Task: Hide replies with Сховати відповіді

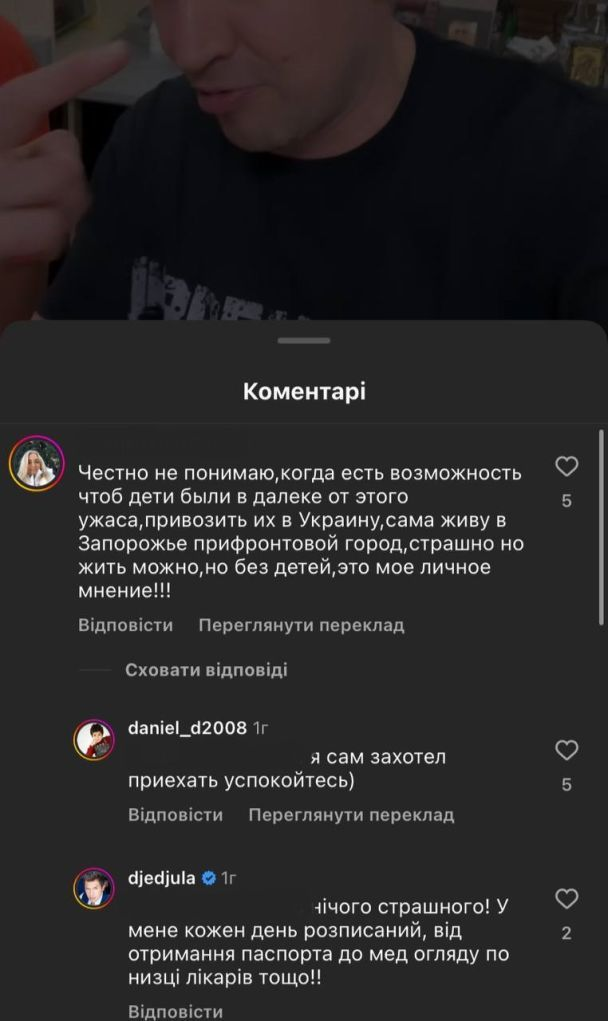Action: [x=206, y=670]
